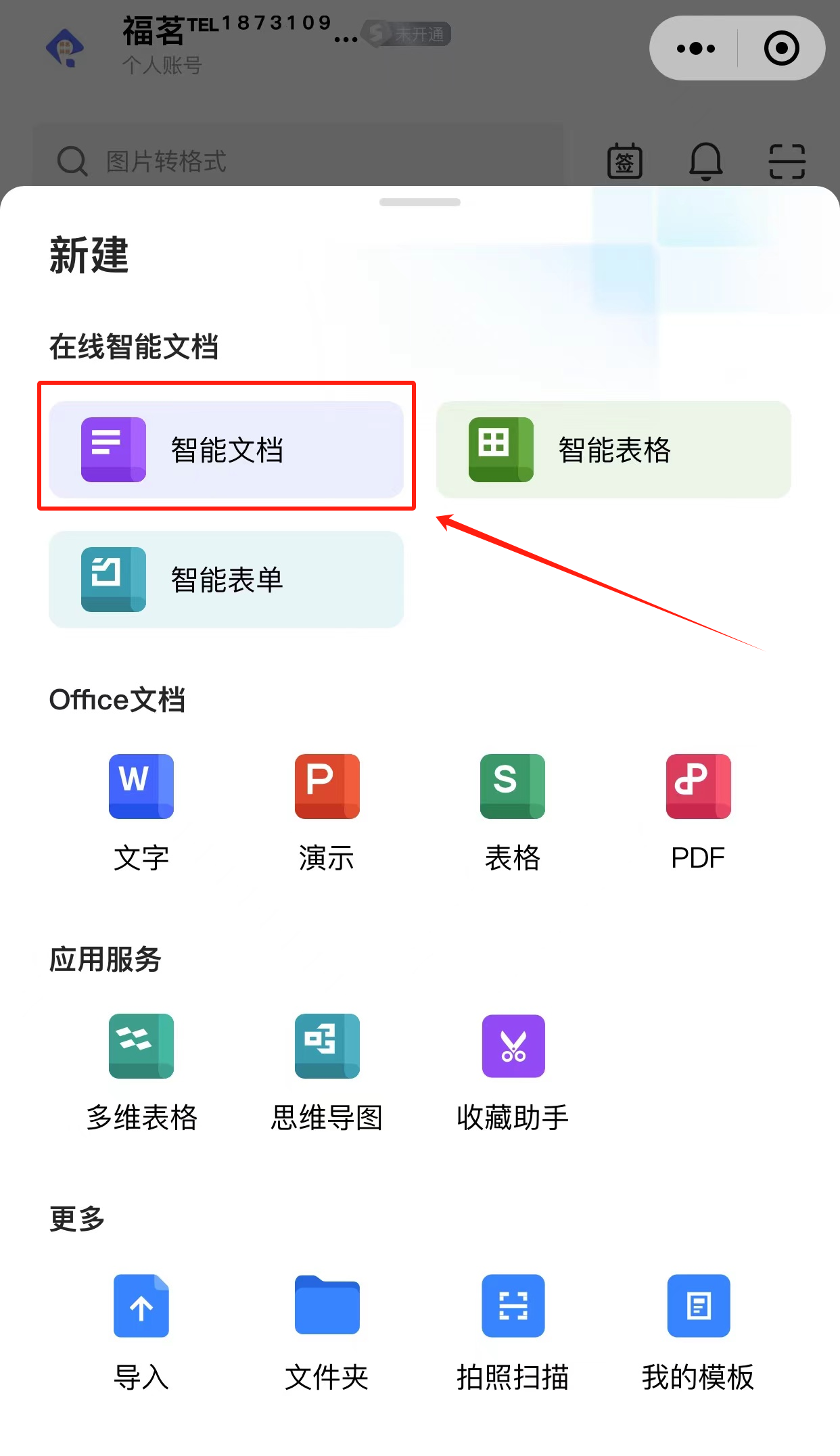840x1456 pixels.
Task: Open the notifications bell
Action: [705, 161]
